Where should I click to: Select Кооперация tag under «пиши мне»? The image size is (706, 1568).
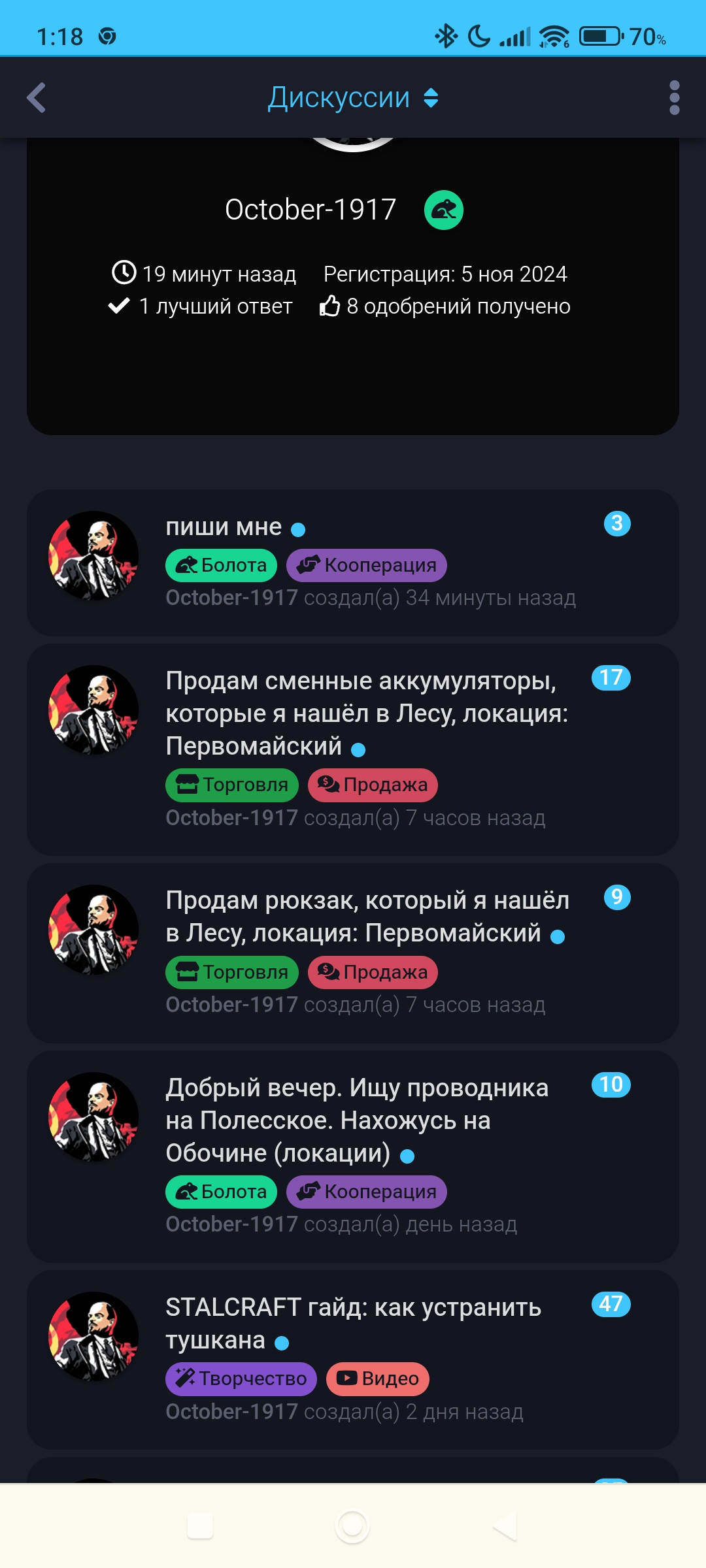pos(367,565)
